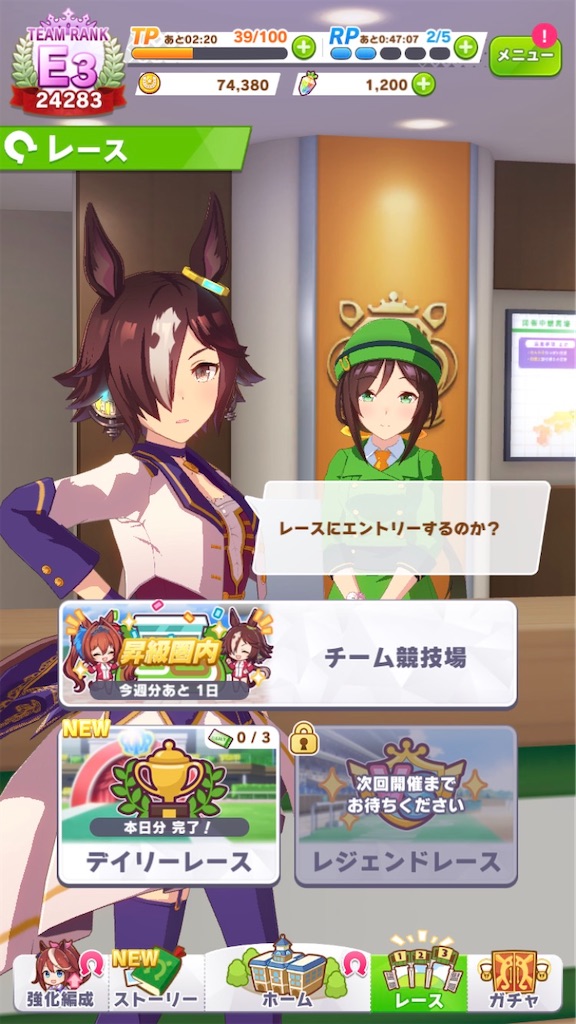Select the locked レジェンドレース card
The image size is (576, 1024).
(x=406, y=805)
